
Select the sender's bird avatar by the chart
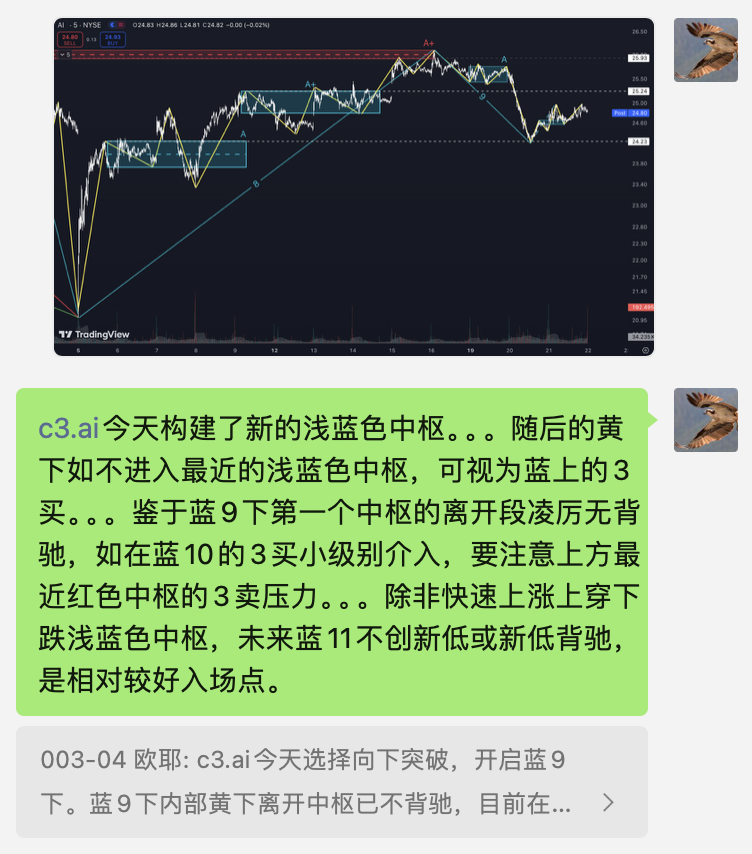click(706, 47)
